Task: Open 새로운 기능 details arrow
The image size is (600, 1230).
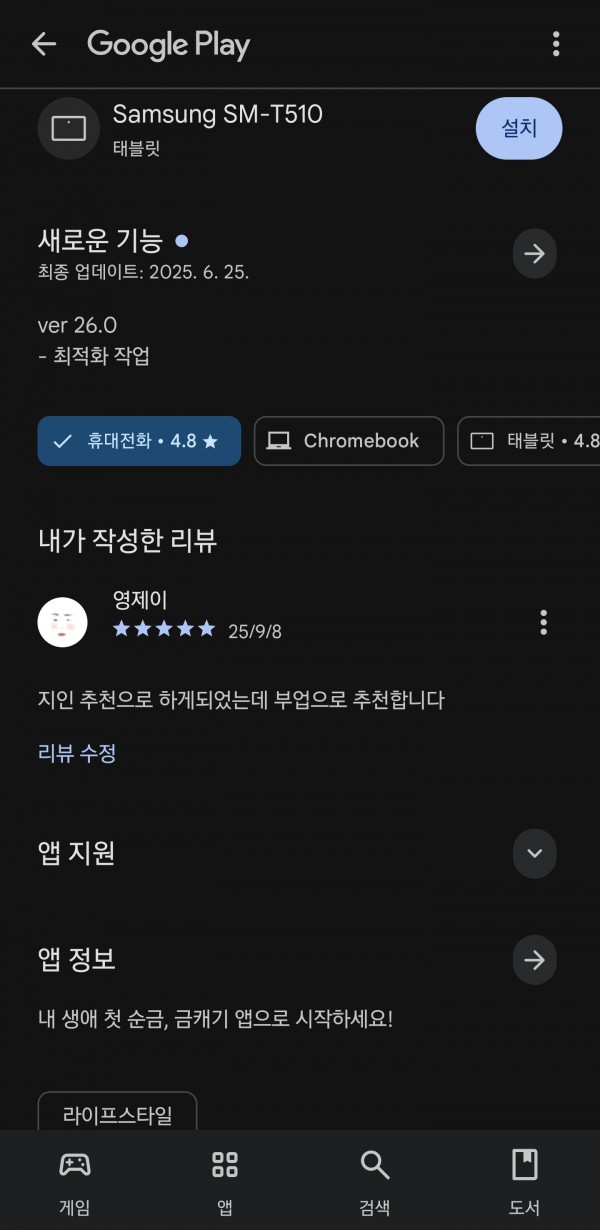Action: pyautogui.click(x=534, y=254)
